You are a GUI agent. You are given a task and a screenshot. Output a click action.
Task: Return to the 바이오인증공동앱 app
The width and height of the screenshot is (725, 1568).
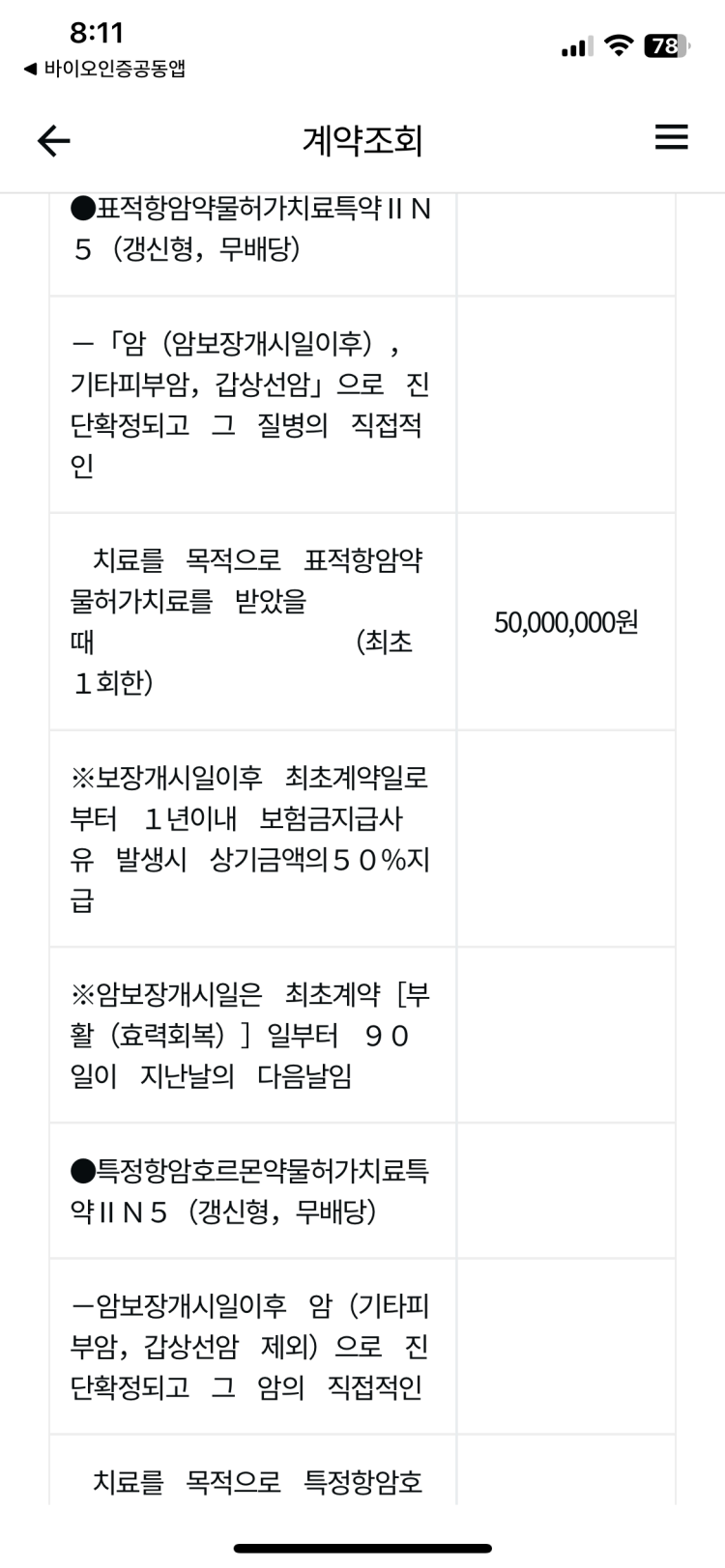pos(104,69)
